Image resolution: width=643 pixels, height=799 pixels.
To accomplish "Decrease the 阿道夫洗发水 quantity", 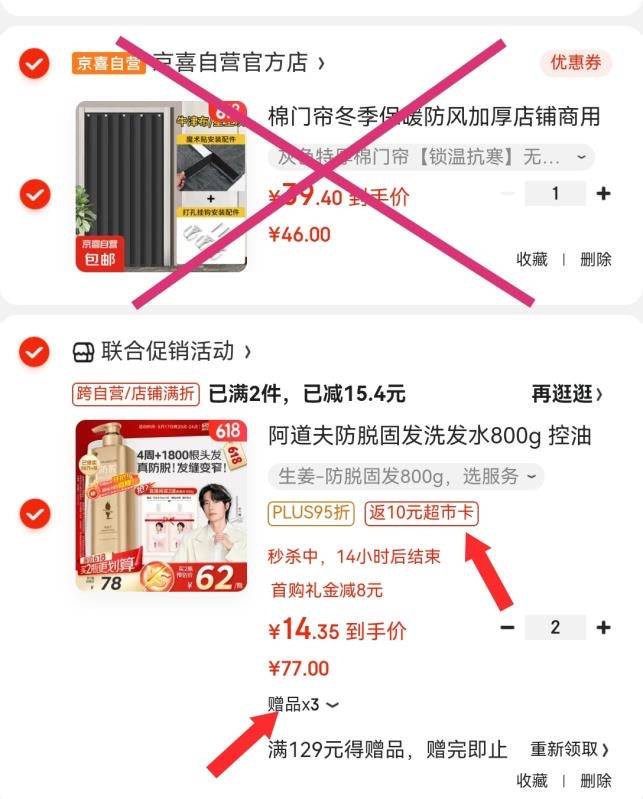I will pos(508,628).
